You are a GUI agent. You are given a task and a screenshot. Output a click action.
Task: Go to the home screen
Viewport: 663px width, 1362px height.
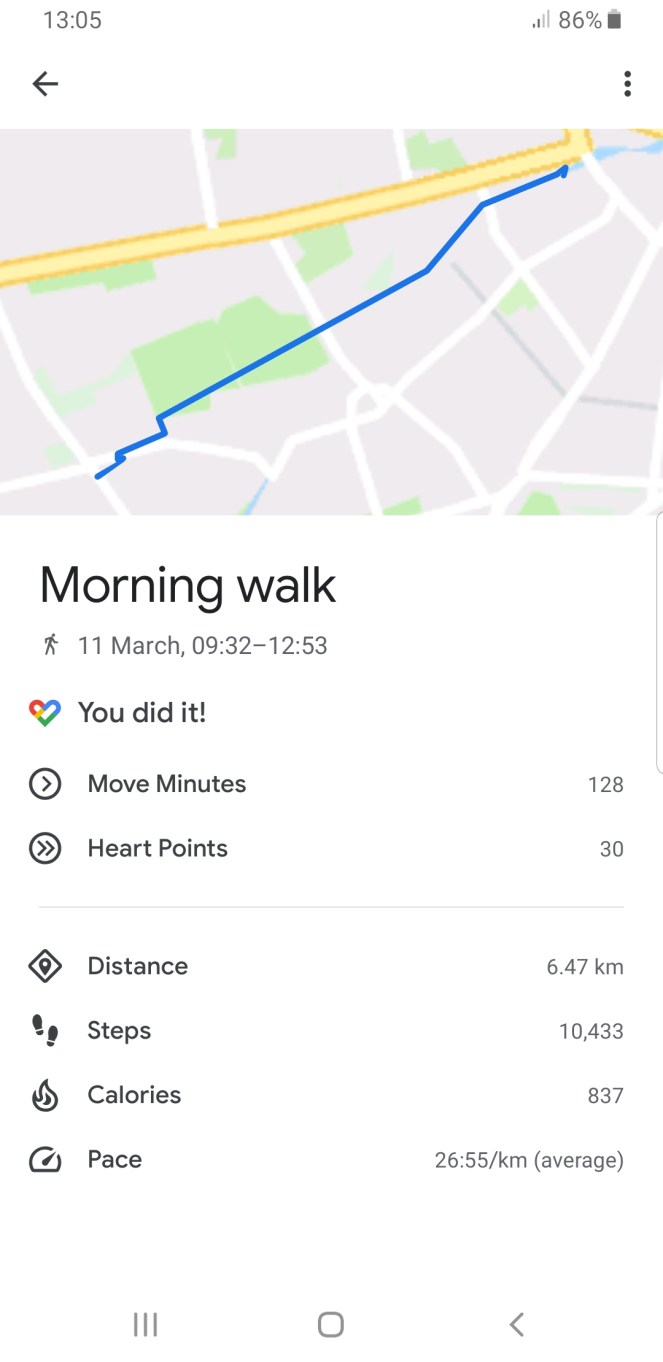click(331, 1325)
